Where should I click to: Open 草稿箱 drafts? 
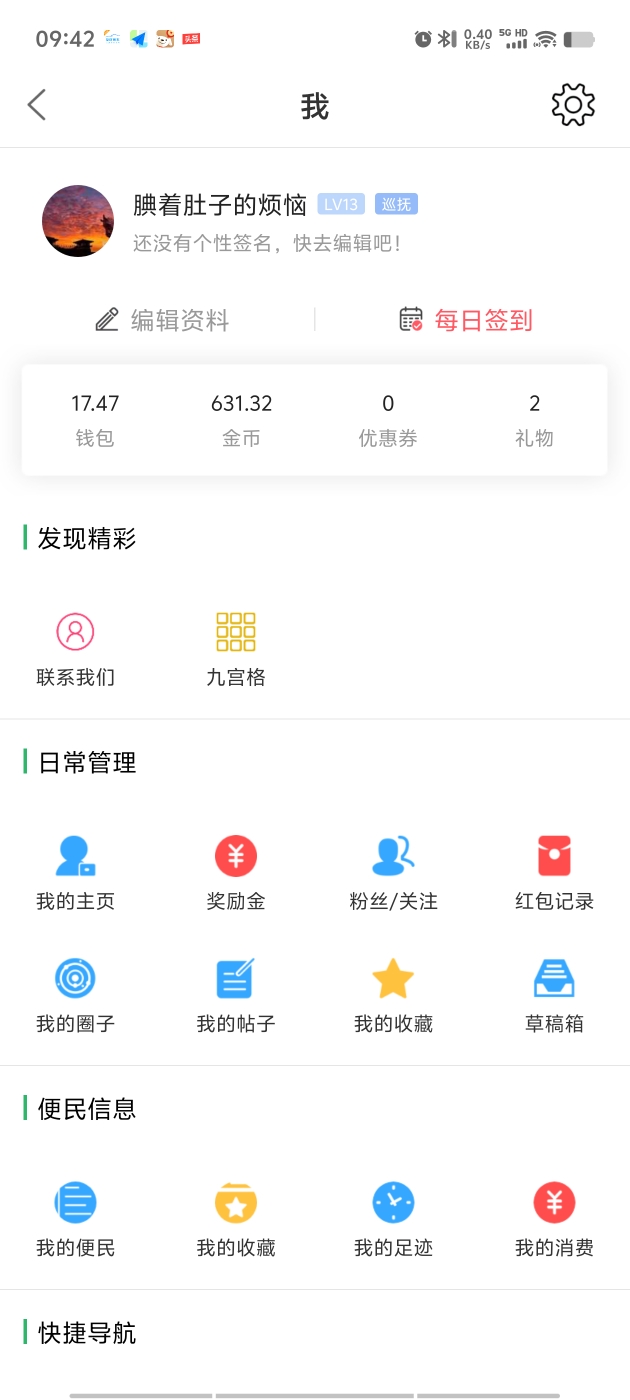(x=554, y=996)
